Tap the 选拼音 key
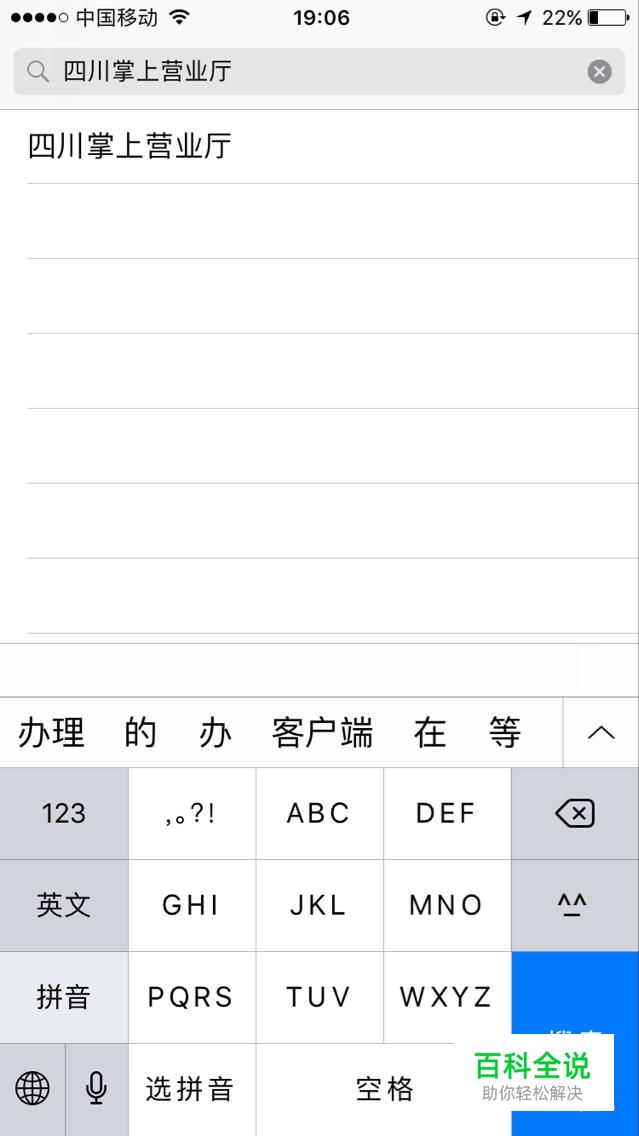This screenshot has height=1136, width=639. point(191,1088)
